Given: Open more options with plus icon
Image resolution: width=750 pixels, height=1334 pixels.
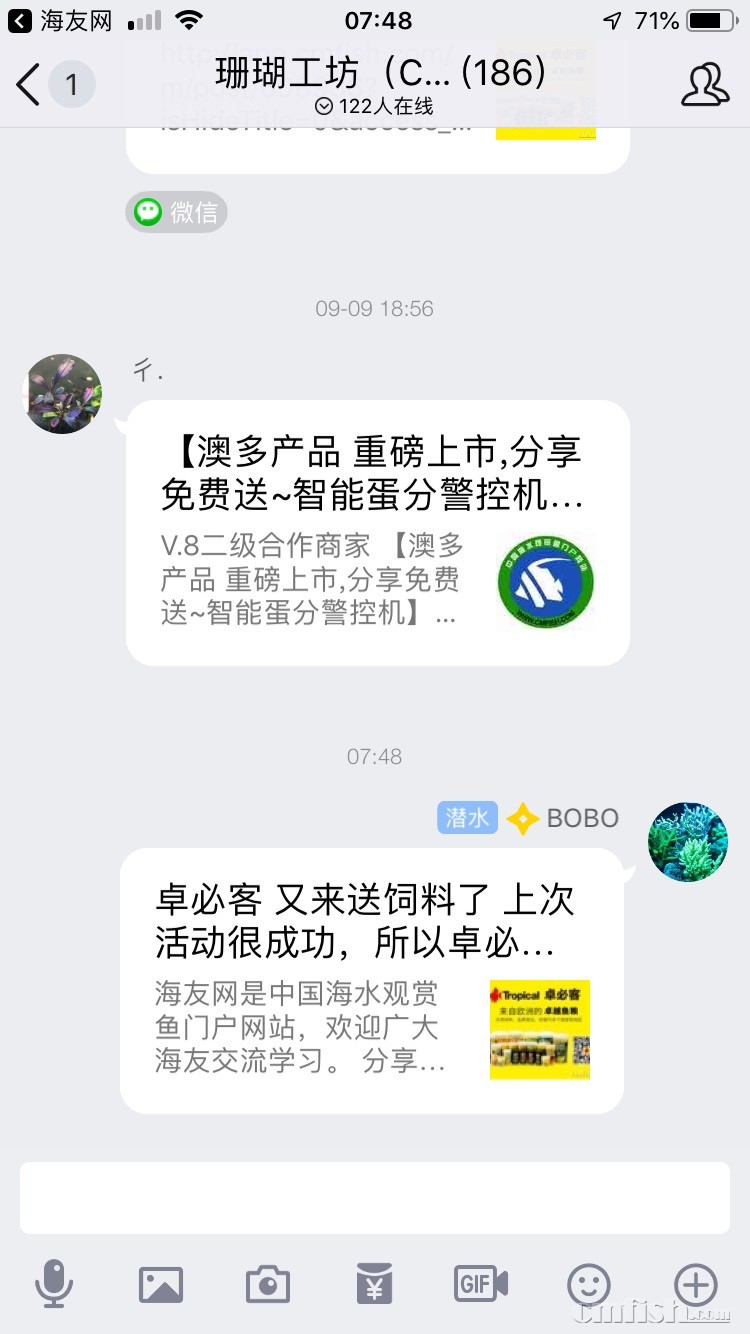Looking at the screenshot, I should [x=696, y=1284].
